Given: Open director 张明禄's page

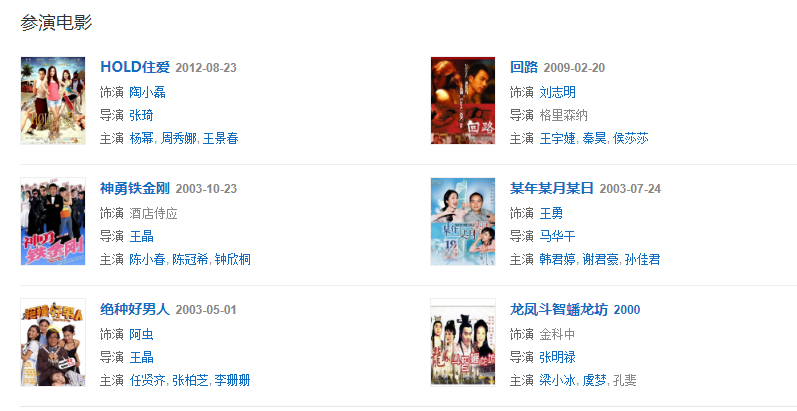Looking at the screenshot, I should tap(557, 357).
